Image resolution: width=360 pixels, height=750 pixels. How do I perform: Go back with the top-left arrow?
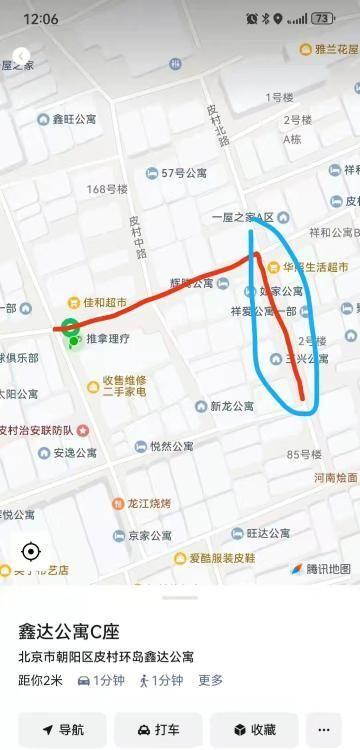tap(21, 56)
